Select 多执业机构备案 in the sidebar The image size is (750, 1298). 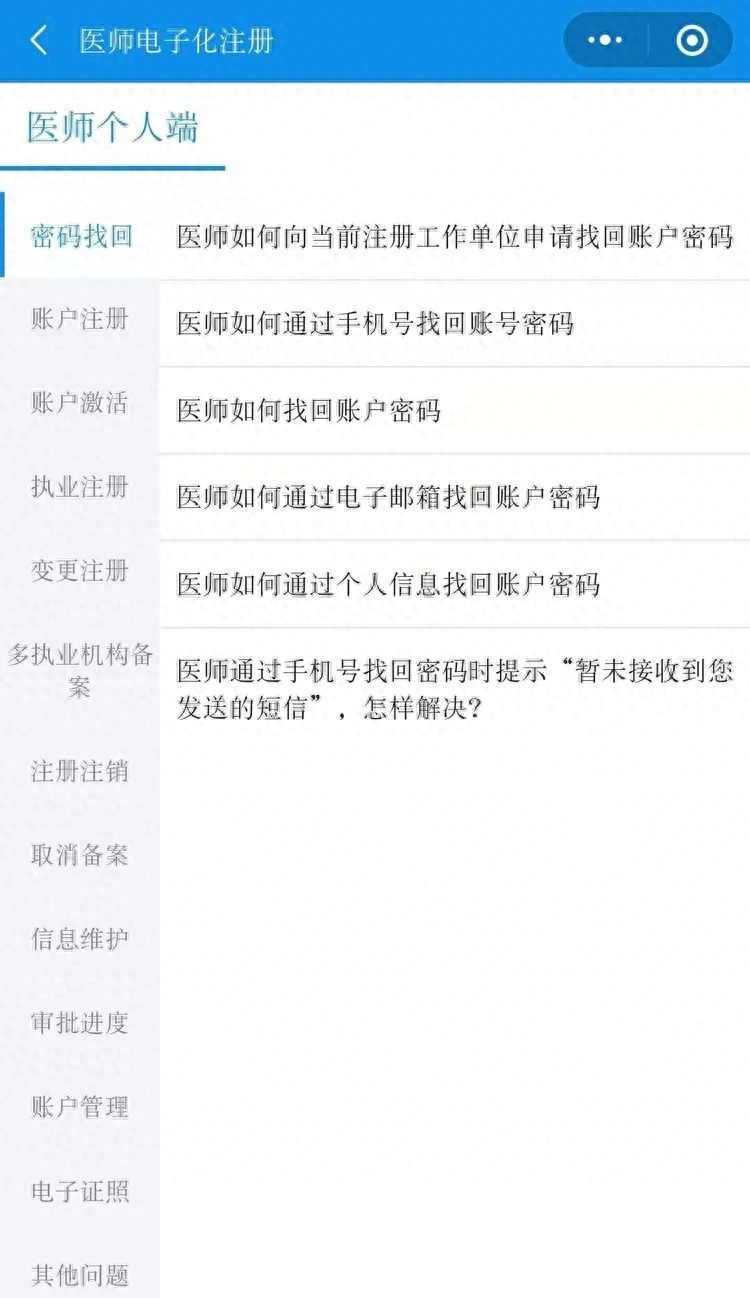click(x=80, y=671)
